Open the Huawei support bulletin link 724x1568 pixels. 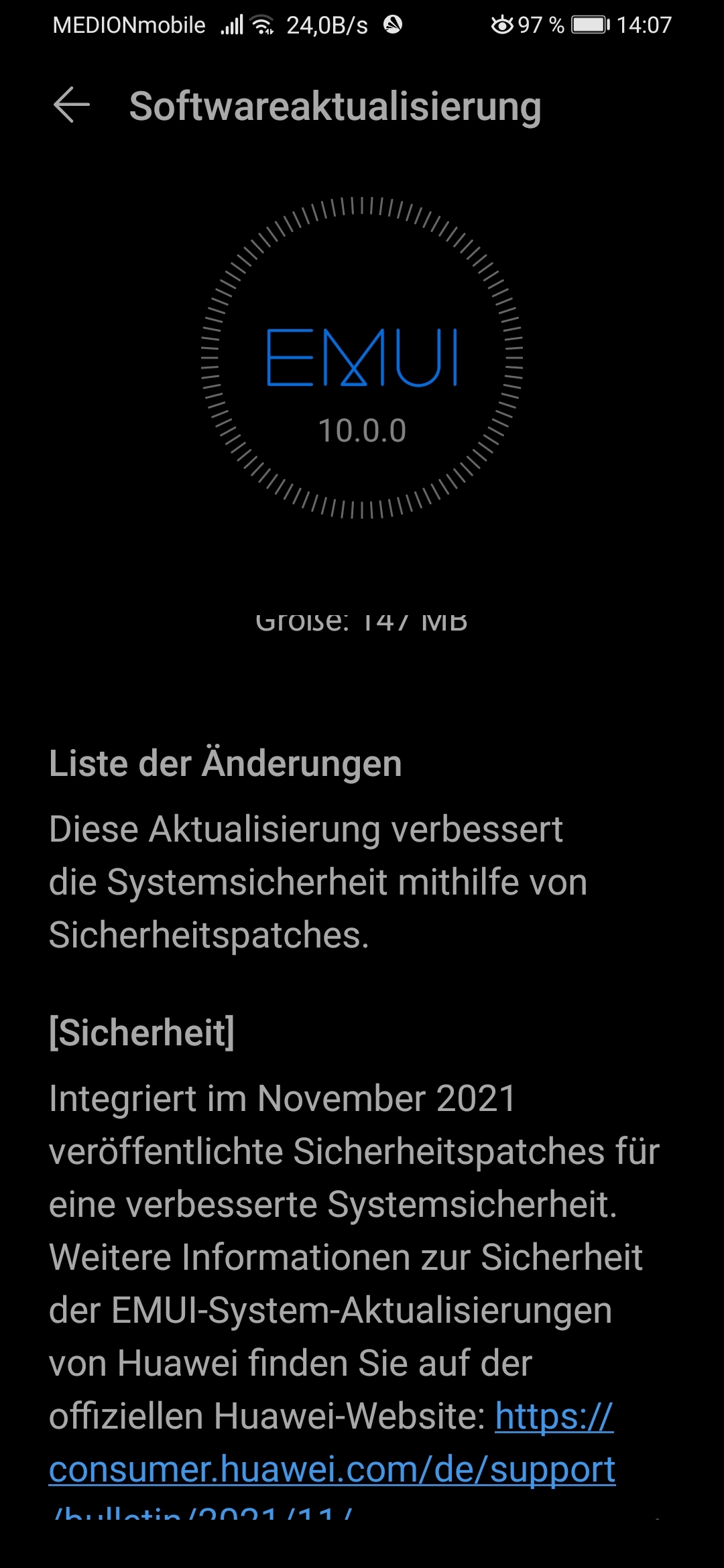[x=554, y=1416]
